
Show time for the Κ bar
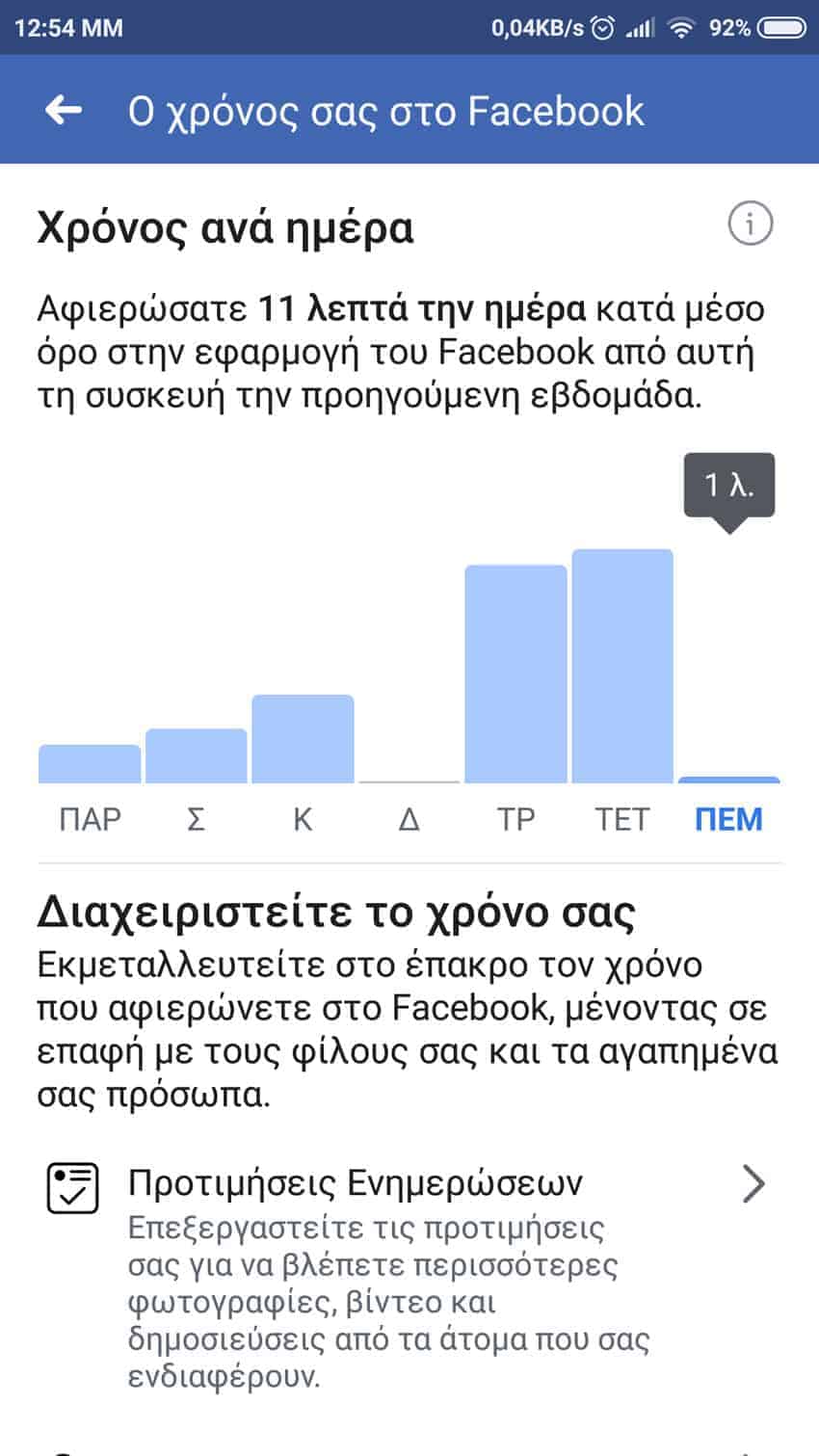pos(303,738)
